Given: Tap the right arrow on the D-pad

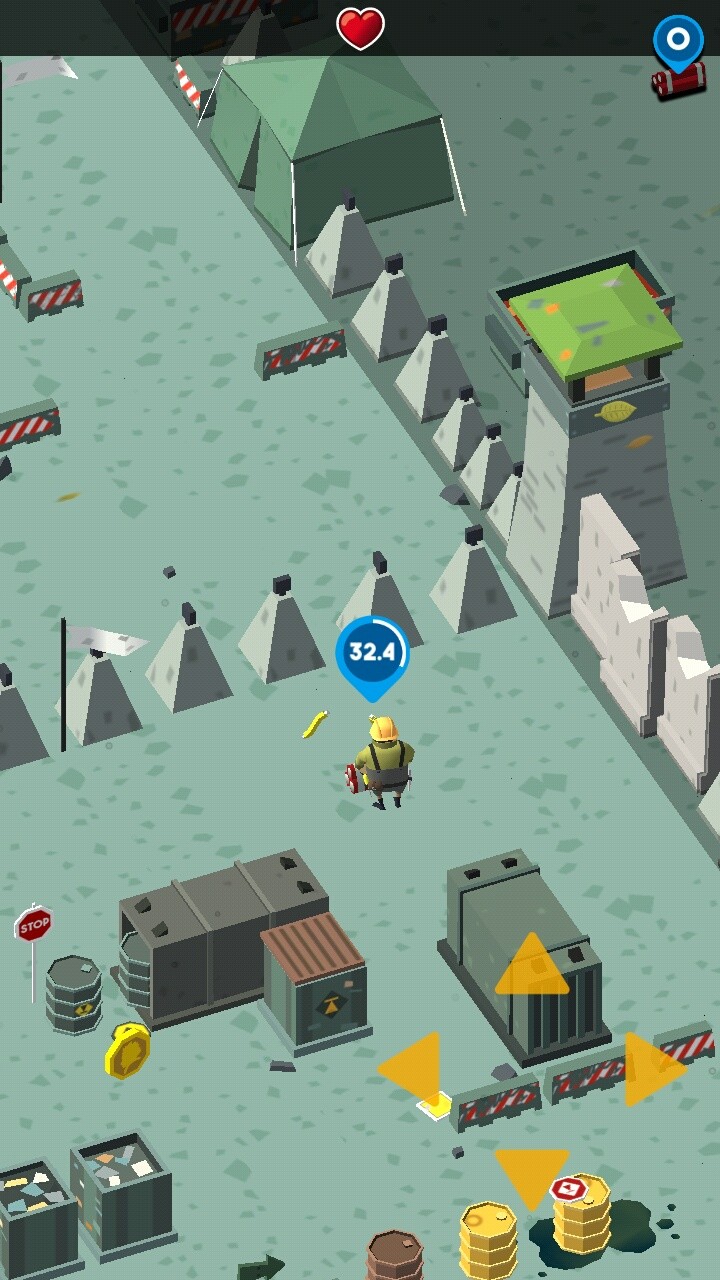Looking at the screenshot, I should pyautogui.click(x=650, y=1069).
